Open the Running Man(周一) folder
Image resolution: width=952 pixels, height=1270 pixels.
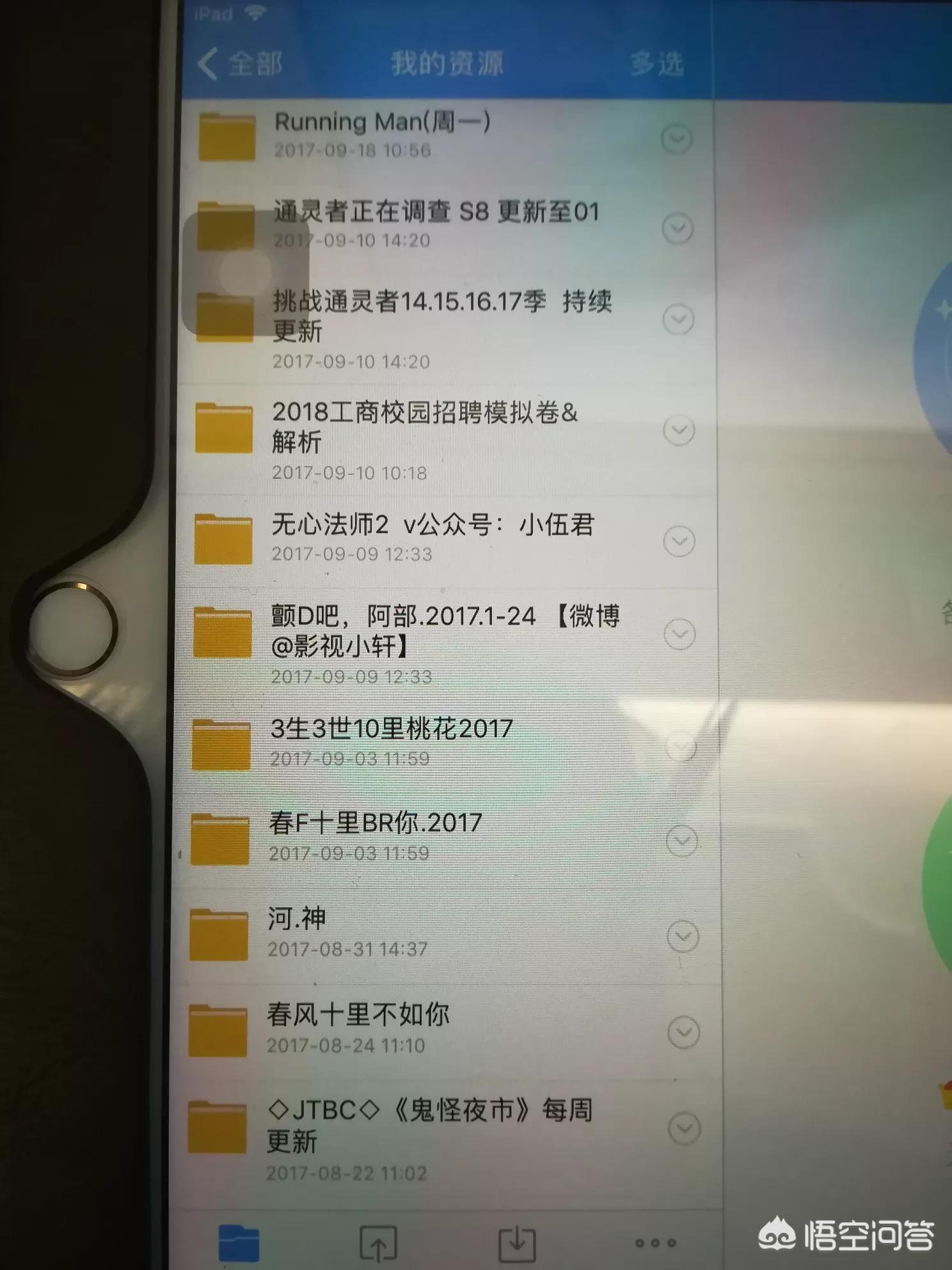click(x=382, y=122)
